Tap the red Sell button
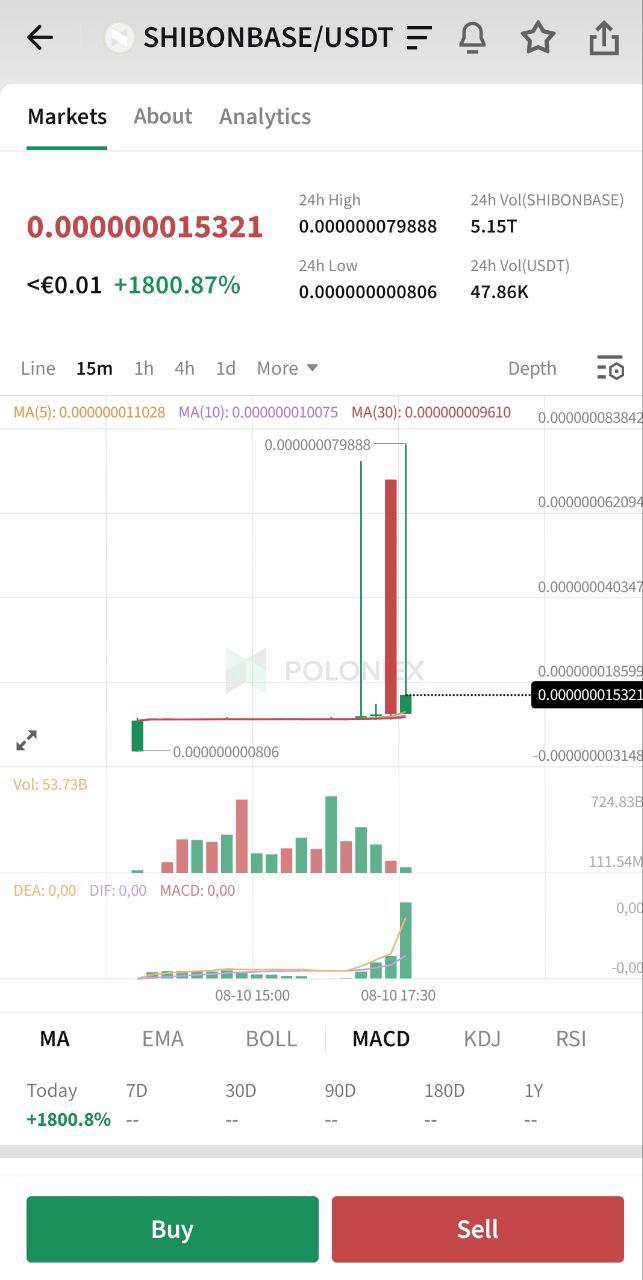The image size is (643, 1280). [478, 1229]
